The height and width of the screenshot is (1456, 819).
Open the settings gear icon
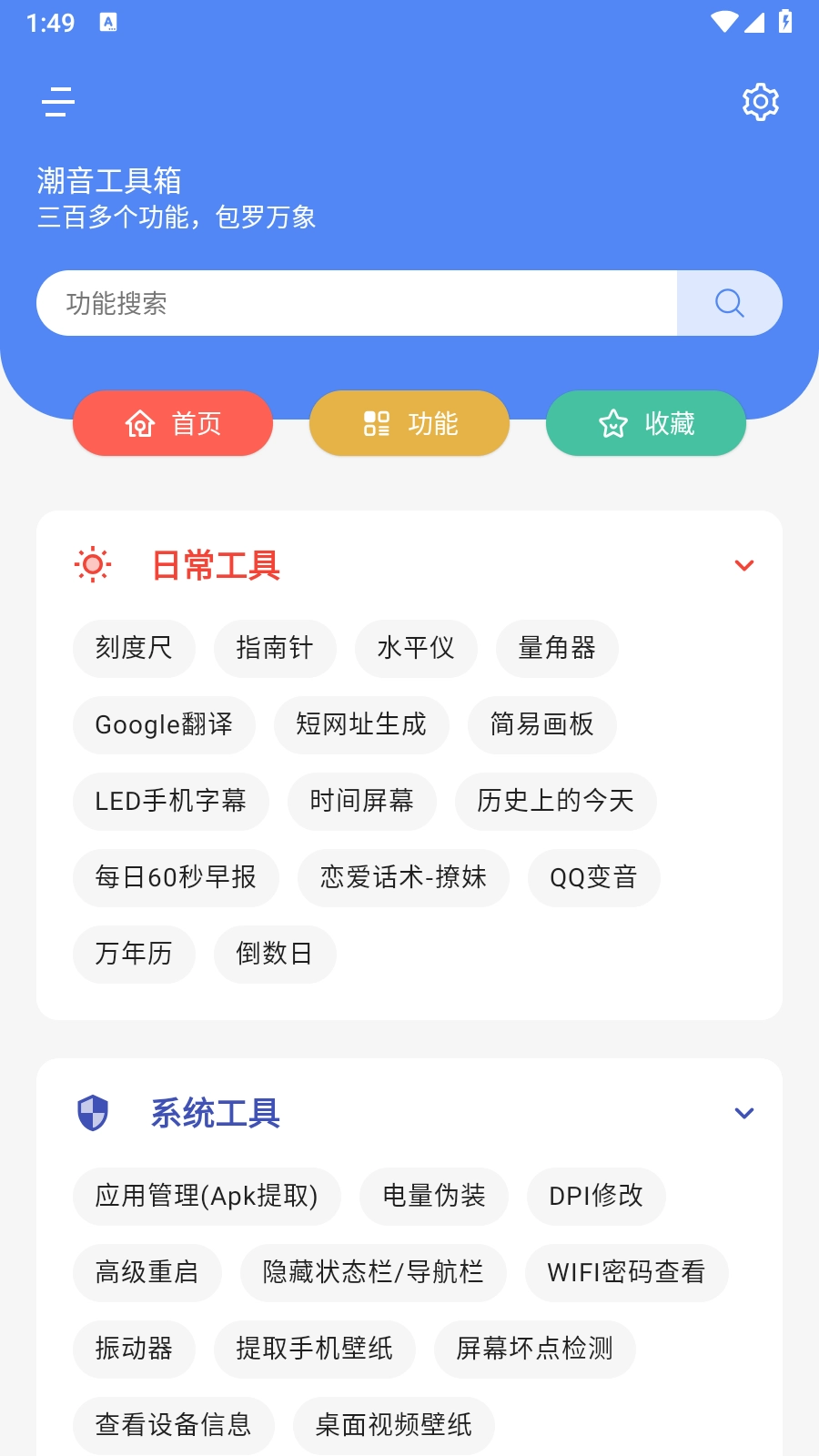[x=760, y=101]
